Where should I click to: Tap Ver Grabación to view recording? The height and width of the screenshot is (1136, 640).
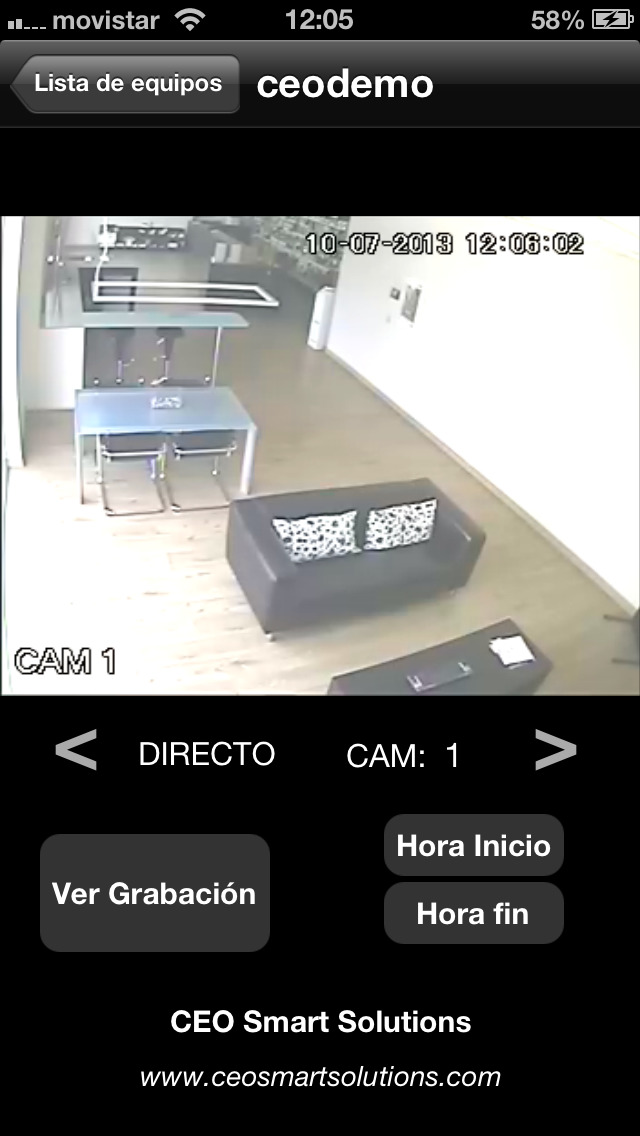(x=154, y=893)
